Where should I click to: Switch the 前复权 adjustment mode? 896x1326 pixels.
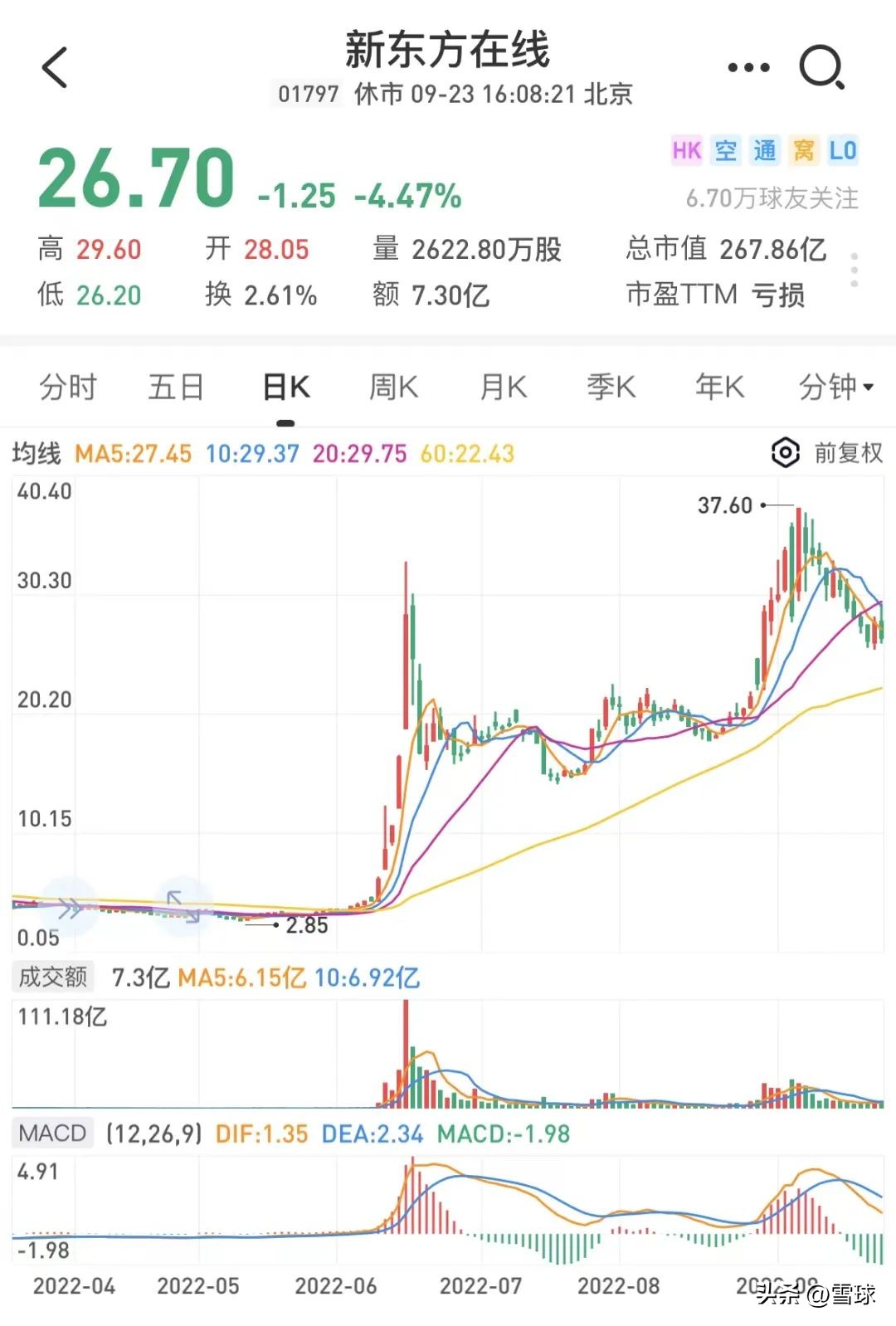(x=846, y=453)
